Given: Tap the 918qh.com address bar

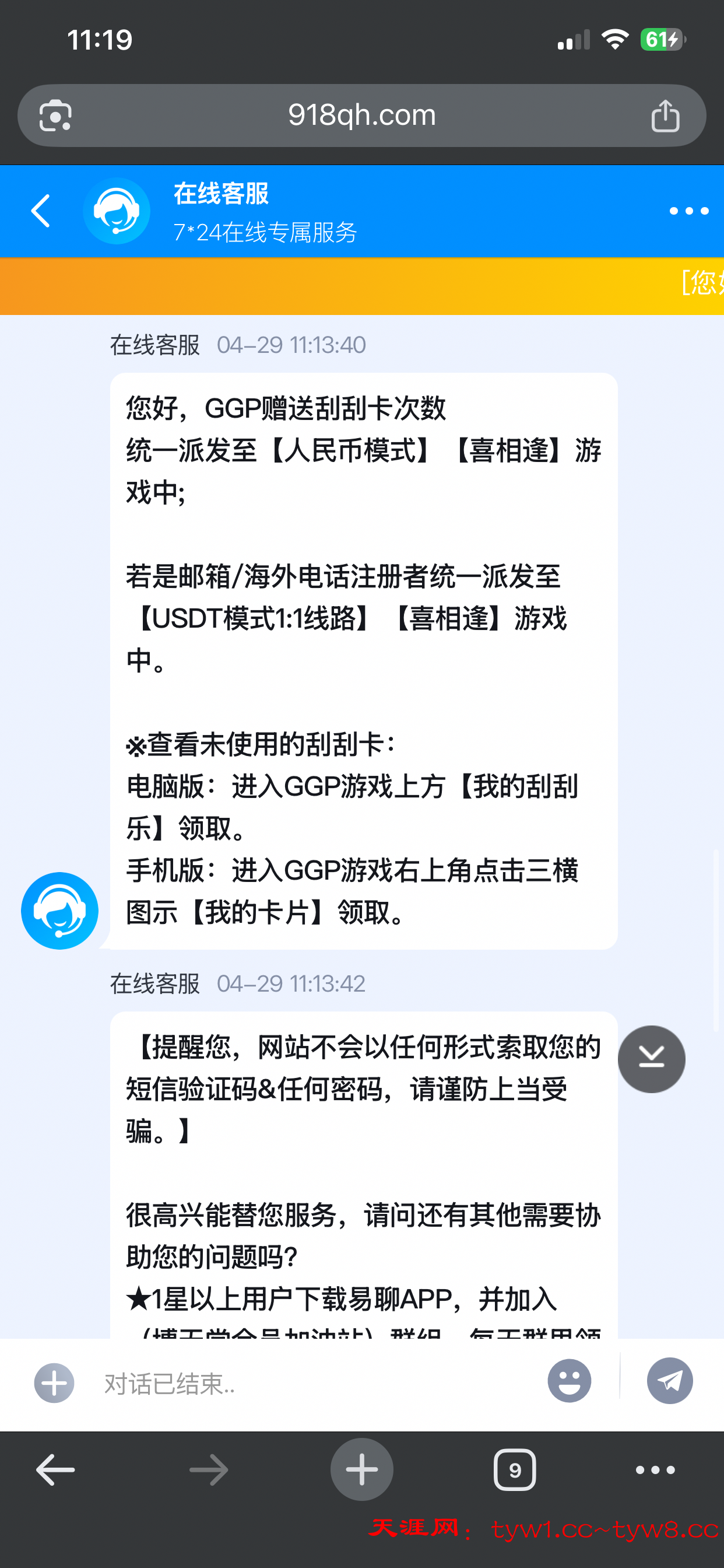Looking at the screenshot, I should click(x=361, y=115).
